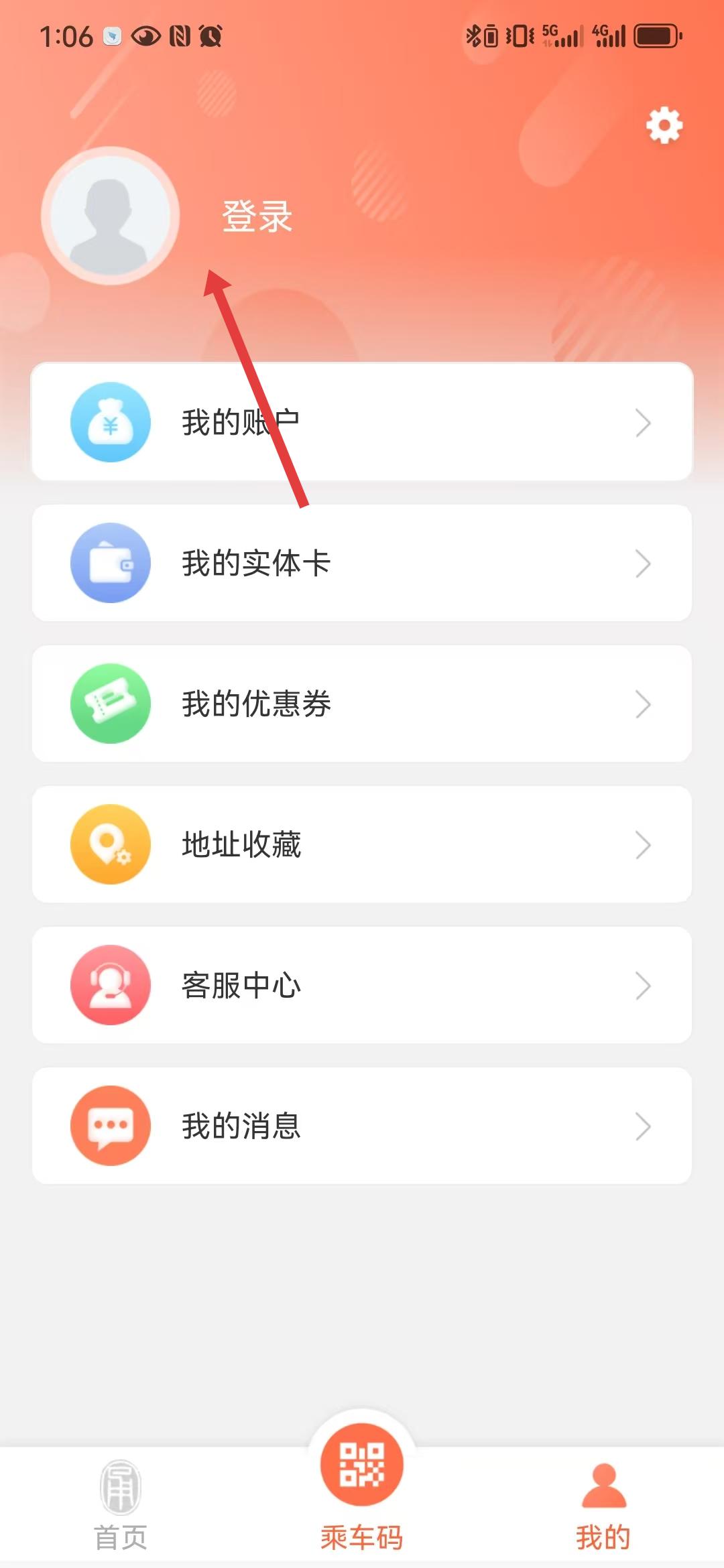Tap 登录 to log in
The width and height of the screenshot is (724, 1568).
coord(257,216)
